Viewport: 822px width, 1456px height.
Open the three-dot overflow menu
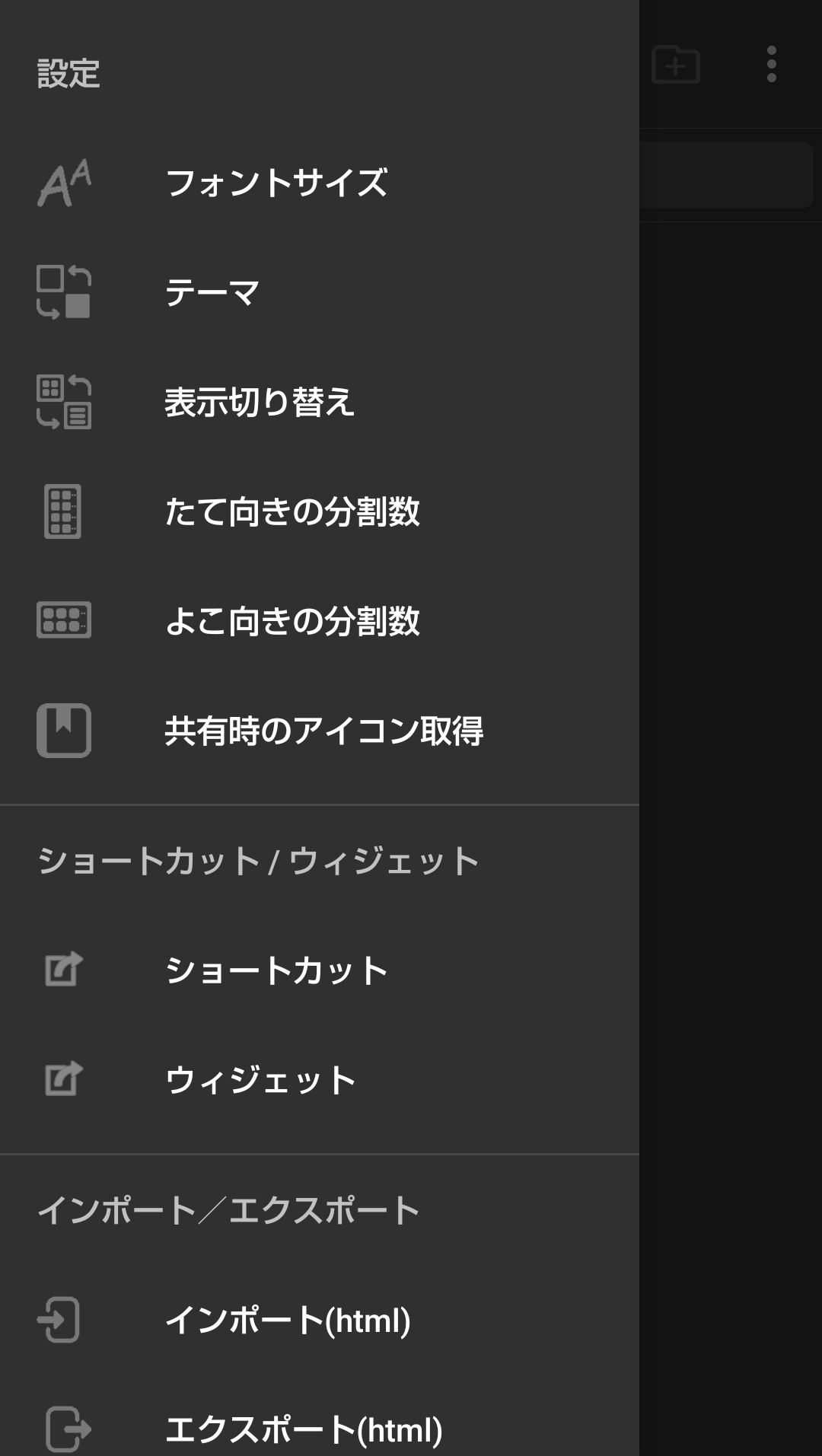tap(772, 64)
